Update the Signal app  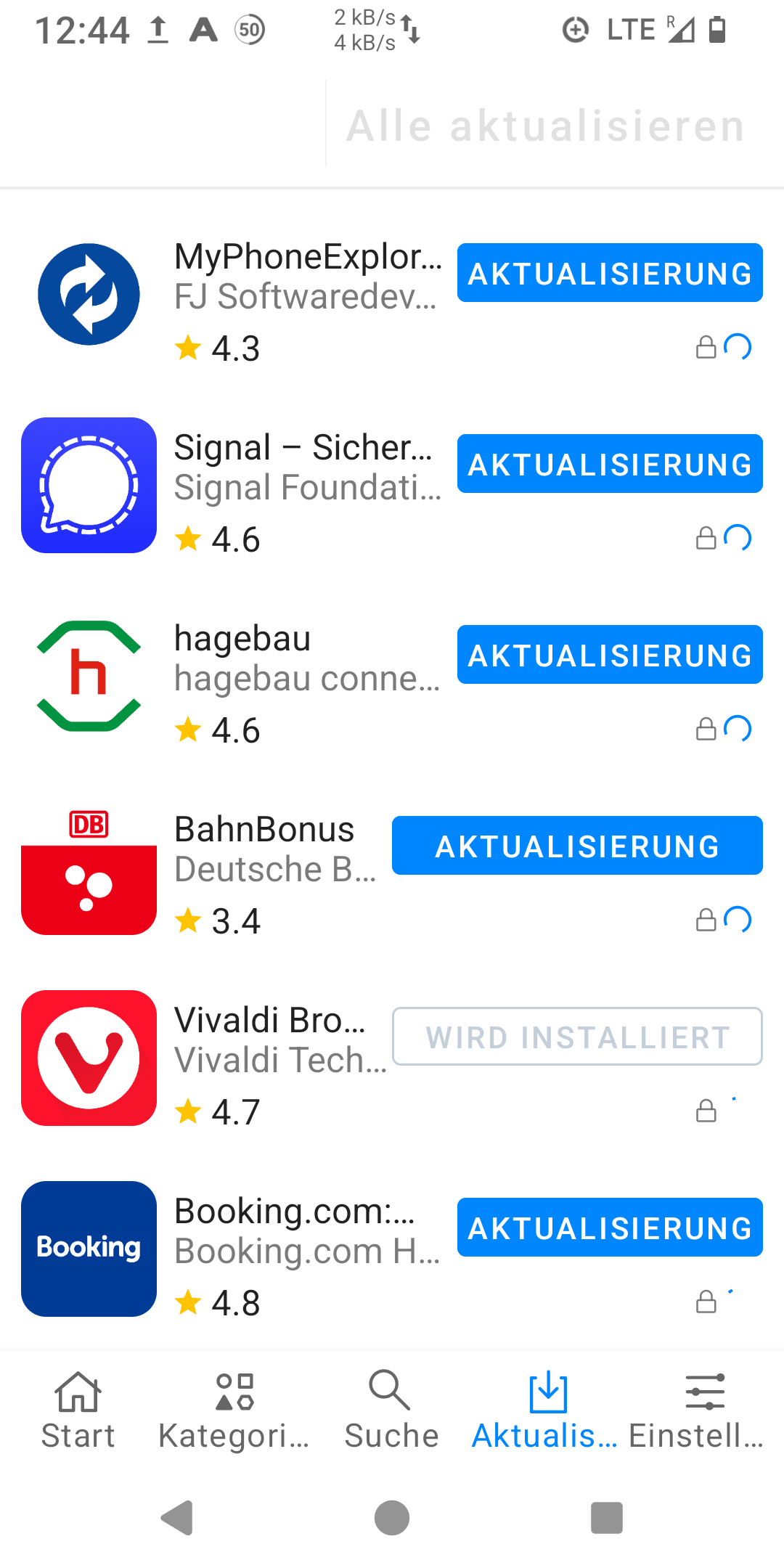pyautogui.click(x=609, y=464)
